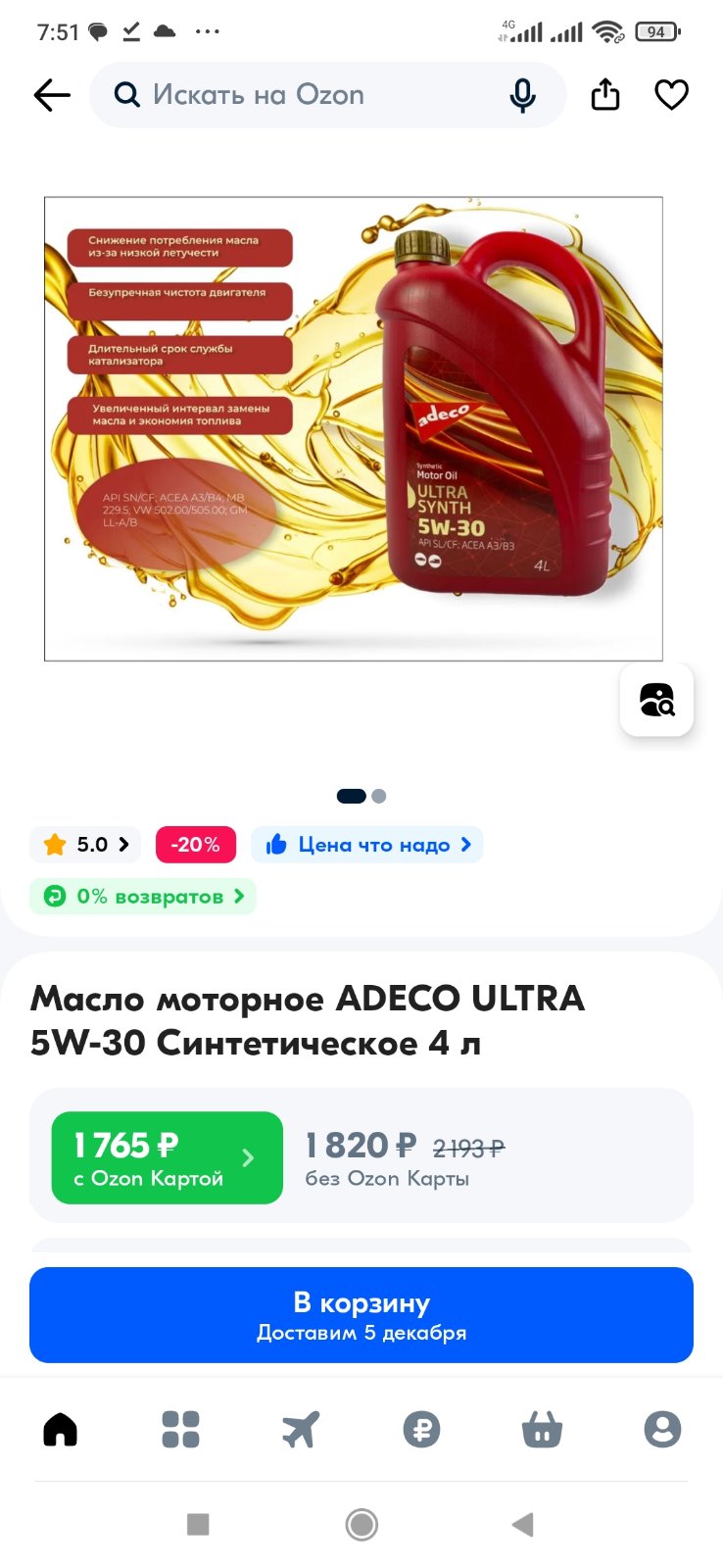The height and width of the screenshot is (1568, 723).
Task: Open the catalog tab
Action: [x=180, y=1429]
